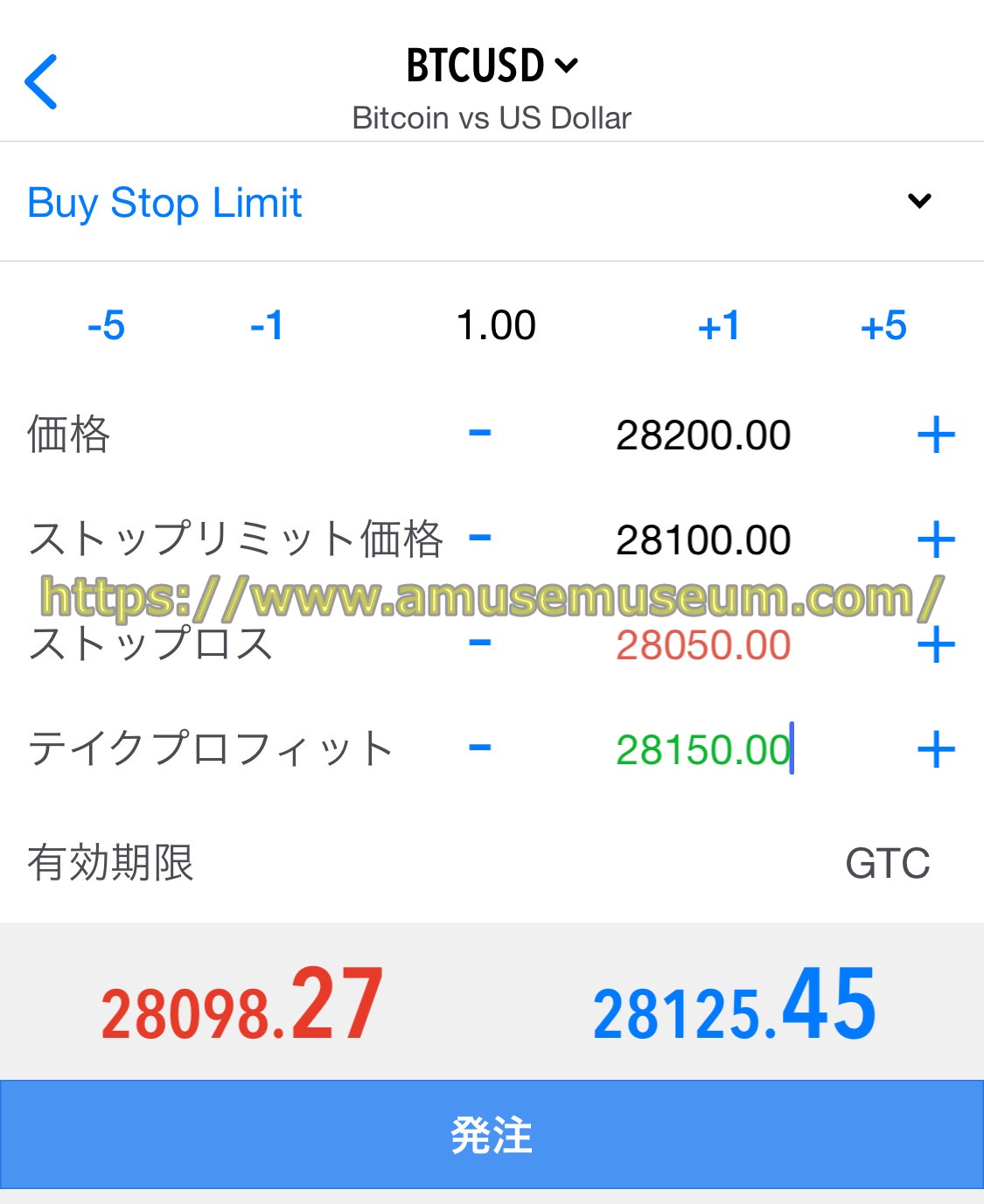This screenshot has width=984, height=1204.
Task: Edit the 価格 value 28200.00
Action: (x=703, y=435)
